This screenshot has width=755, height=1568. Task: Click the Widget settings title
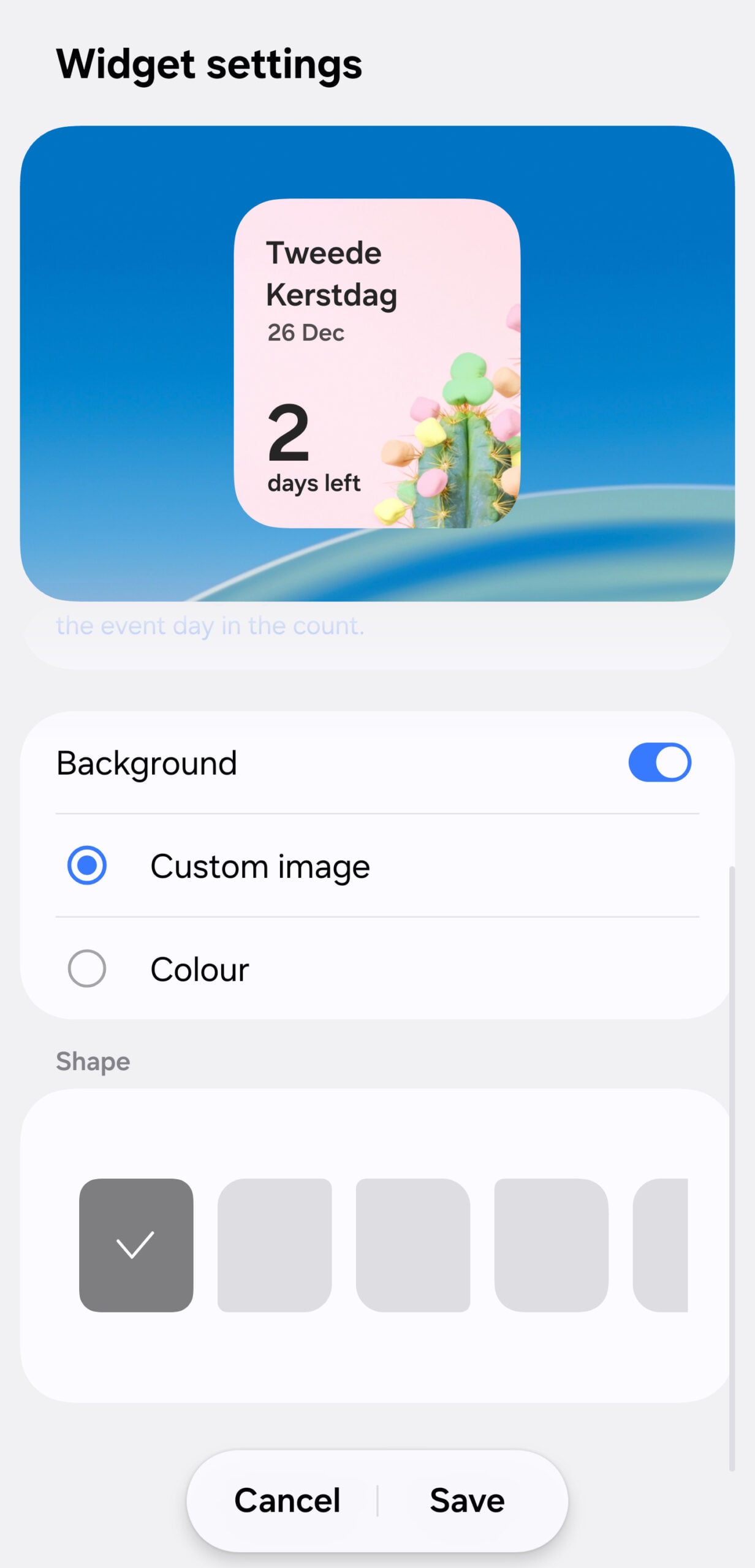210,63
